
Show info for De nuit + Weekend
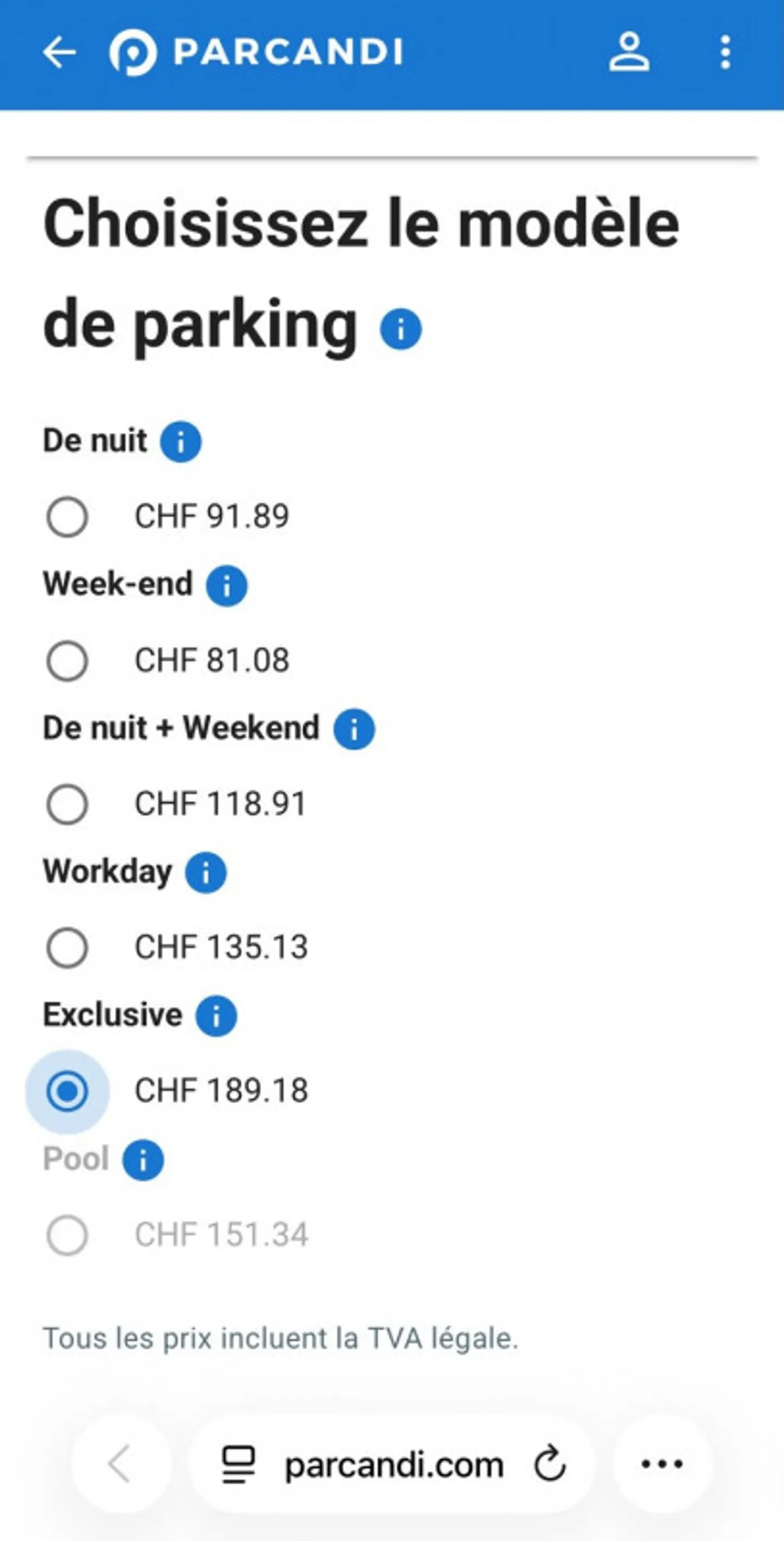(354, 729)
